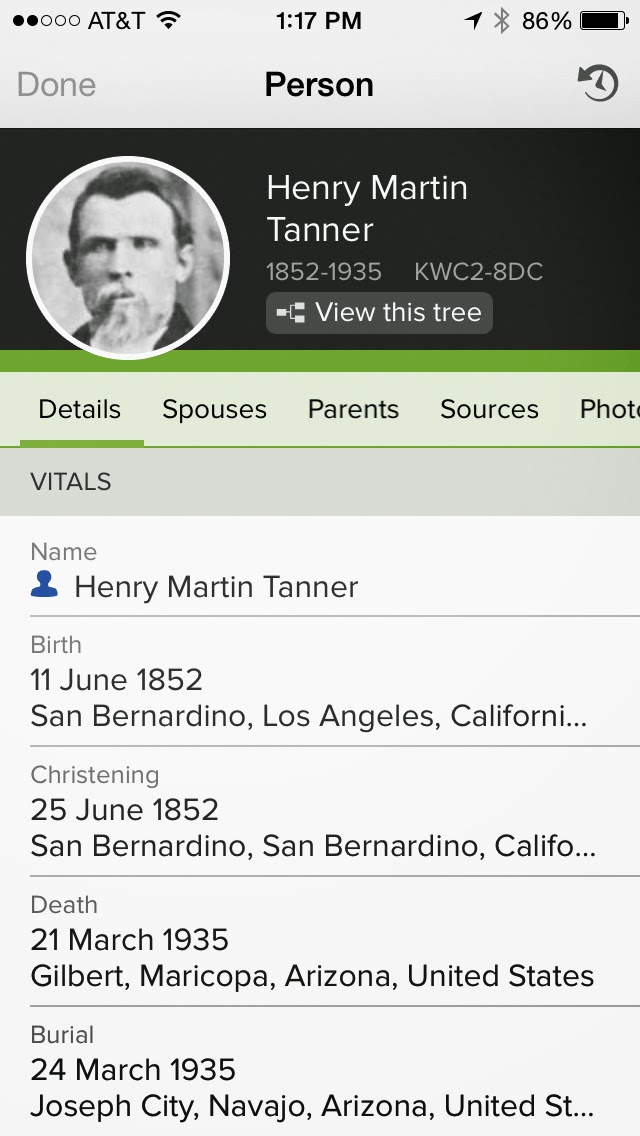
Task: Tap Done to close the person view
Action: pos(57,85)
